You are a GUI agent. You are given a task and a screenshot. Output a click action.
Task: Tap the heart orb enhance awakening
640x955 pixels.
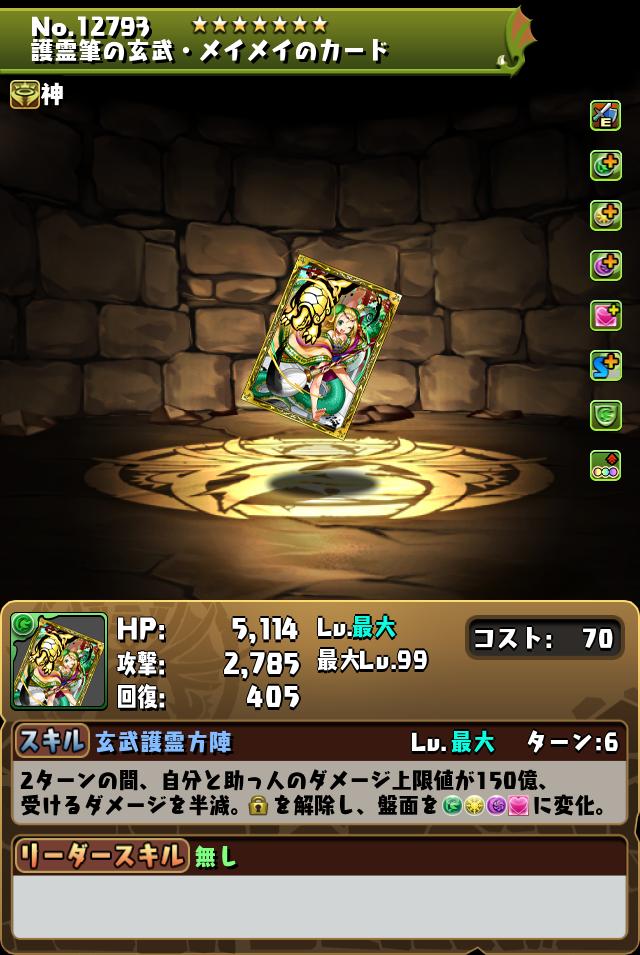606,315
